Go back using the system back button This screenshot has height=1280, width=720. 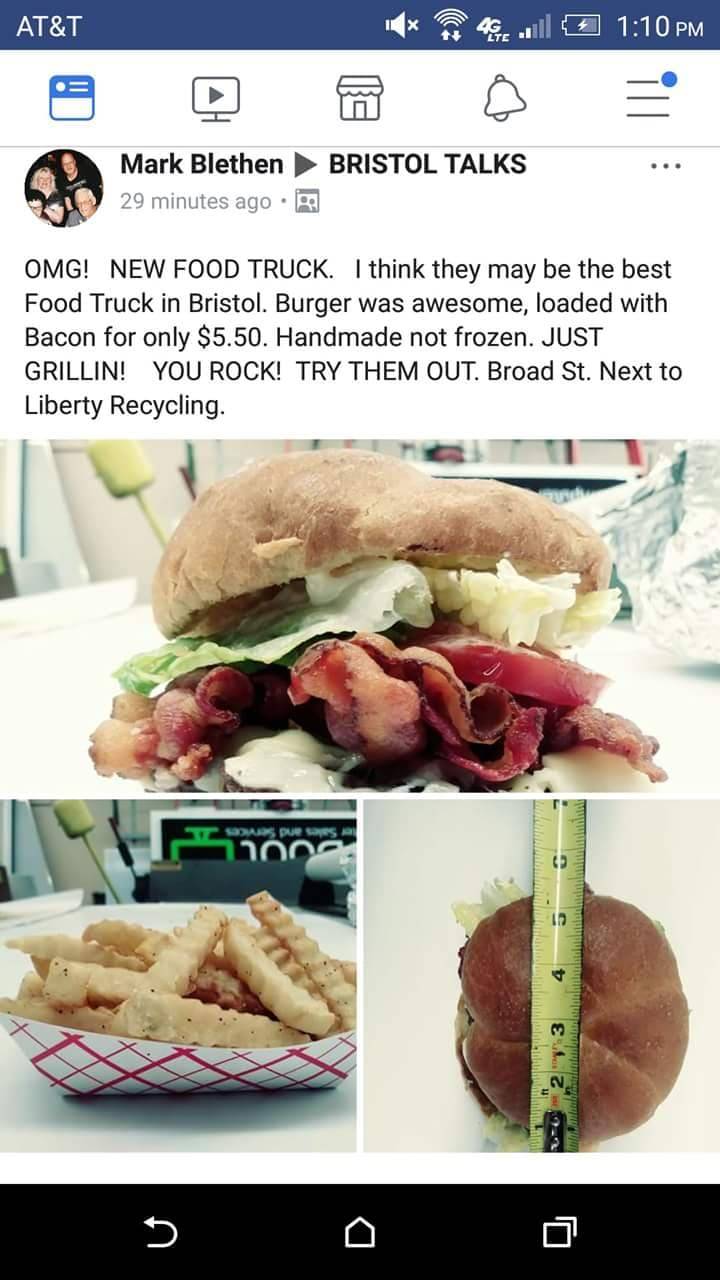[159, 1232]
